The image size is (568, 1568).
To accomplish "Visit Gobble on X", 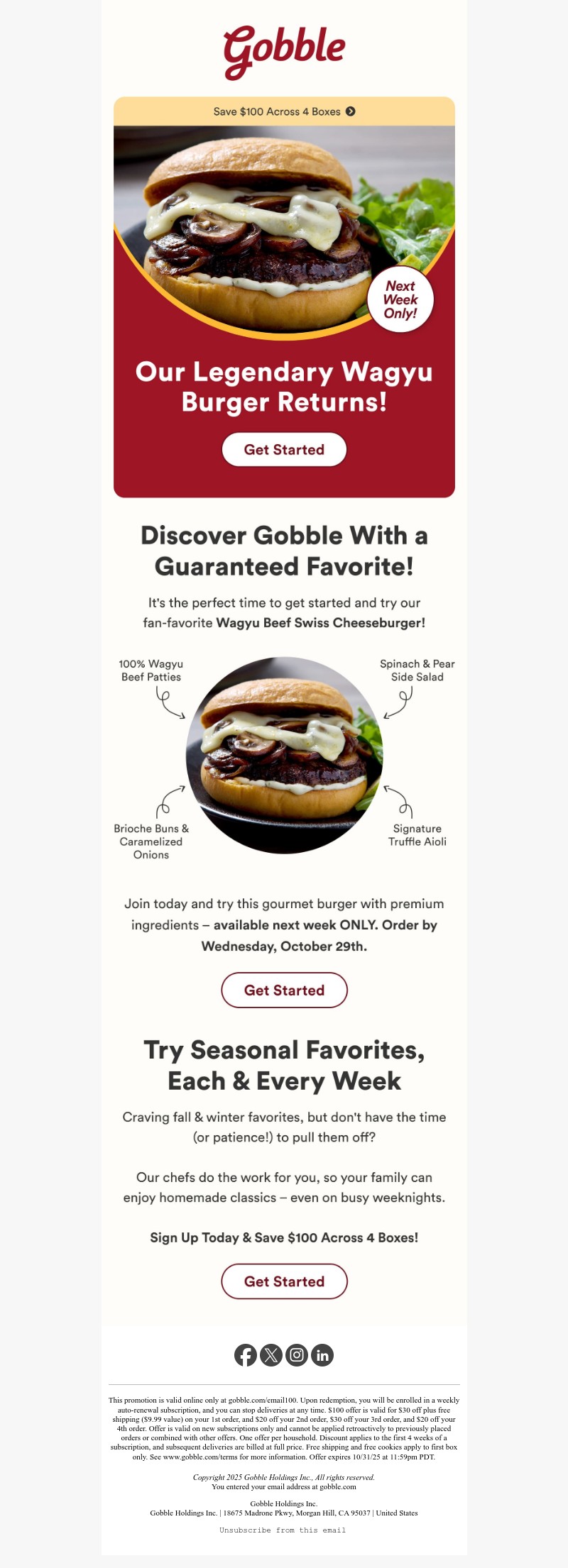I will pyautogui.click(x=271, y=1355).
